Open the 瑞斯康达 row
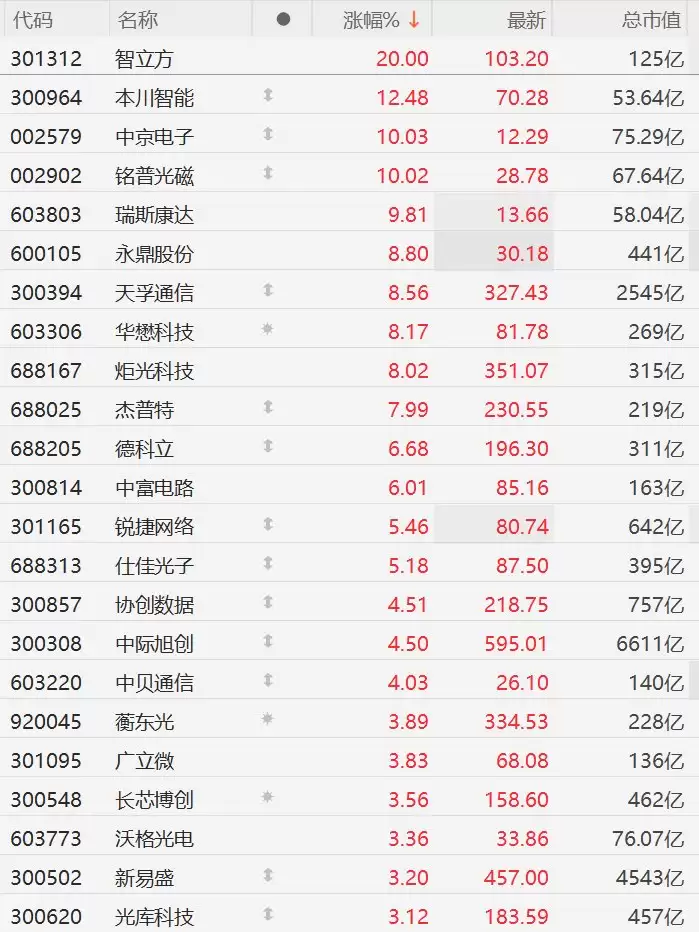 (x=154, y=215)
